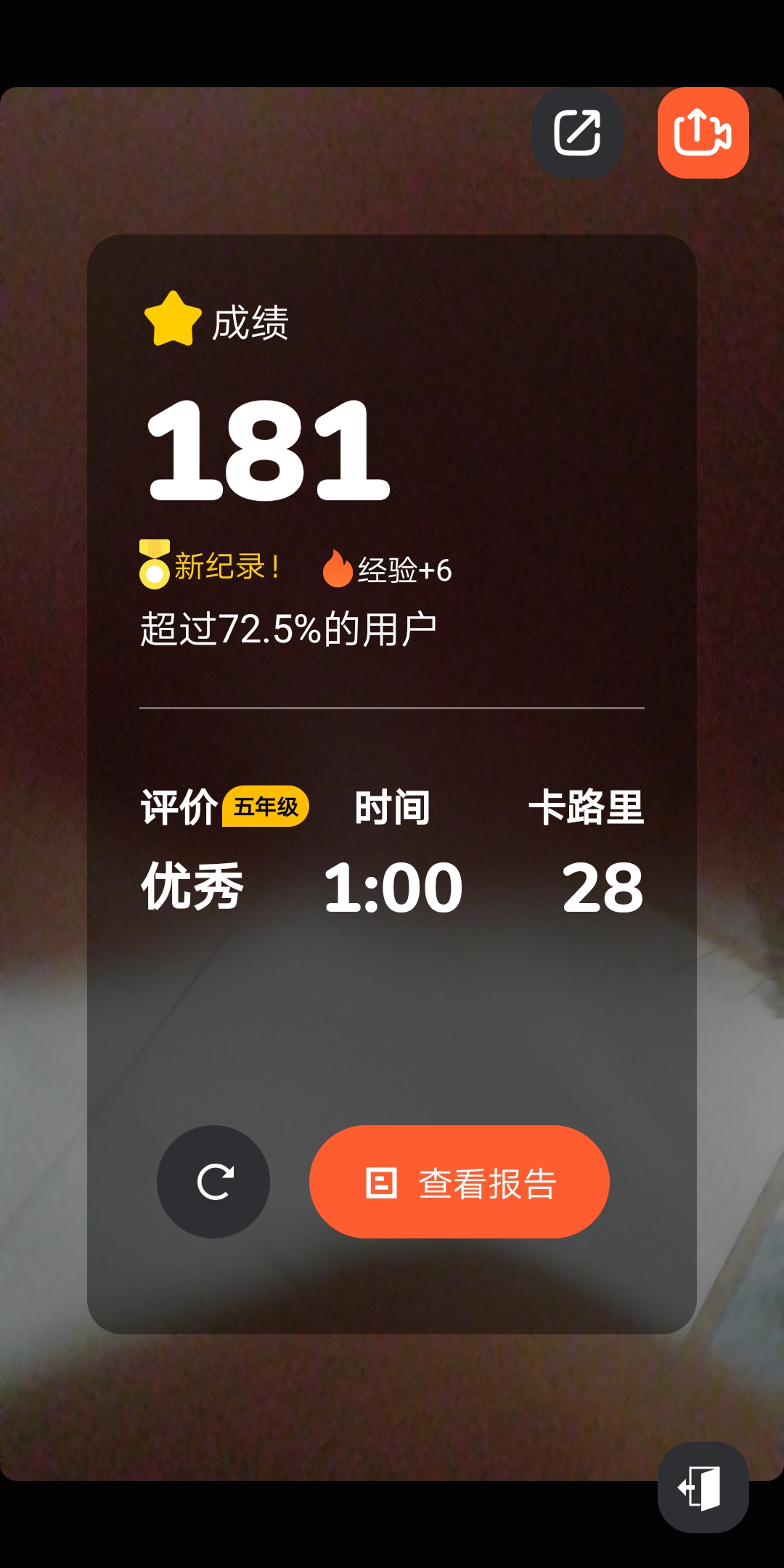Share the workout video recording
The image size is (784, 1568).
(703, 133)
